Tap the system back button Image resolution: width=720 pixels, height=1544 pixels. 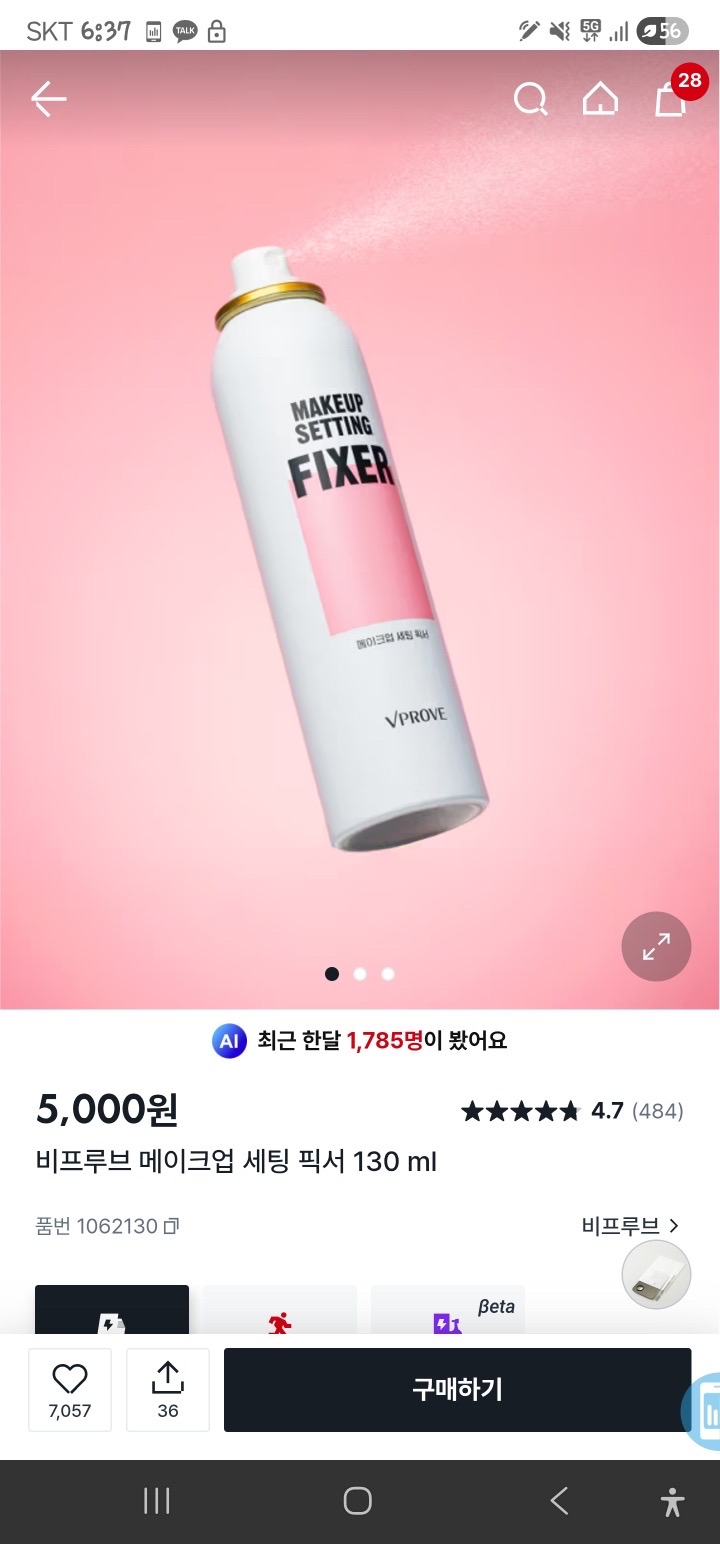click(x=559, y=1501)
